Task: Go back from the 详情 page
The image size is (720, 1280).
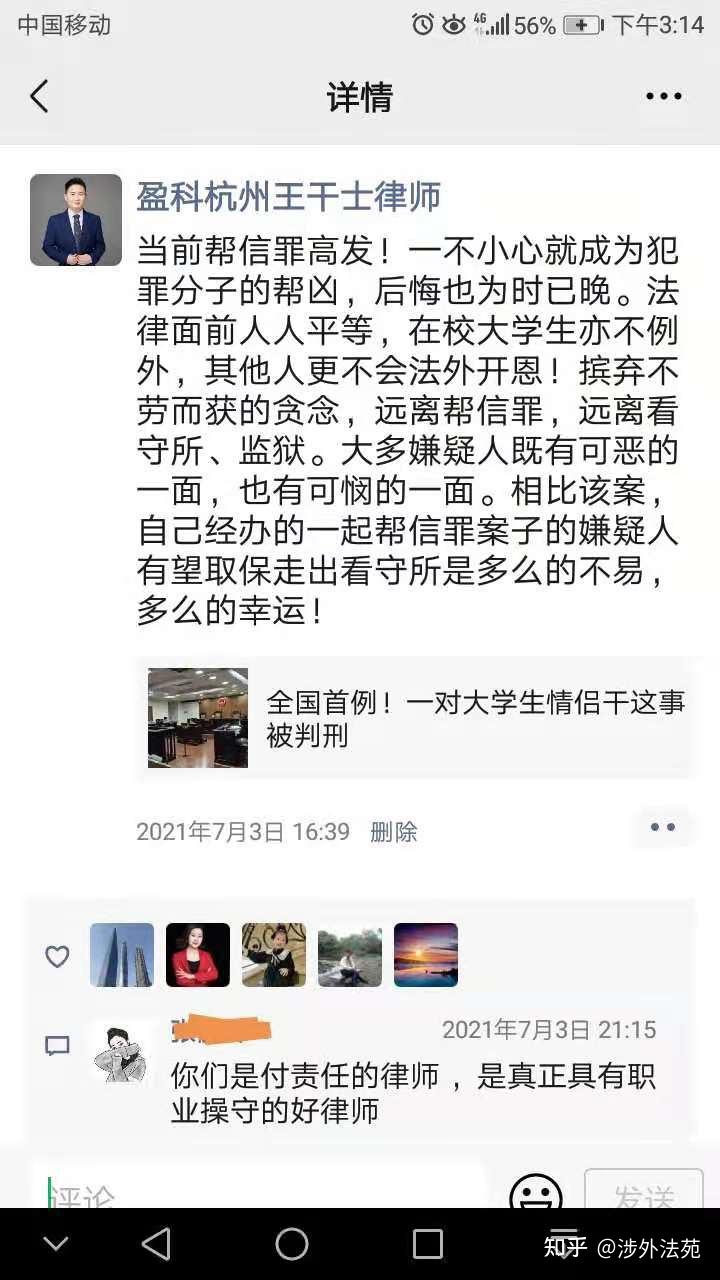Action: (x=39, y=97)
